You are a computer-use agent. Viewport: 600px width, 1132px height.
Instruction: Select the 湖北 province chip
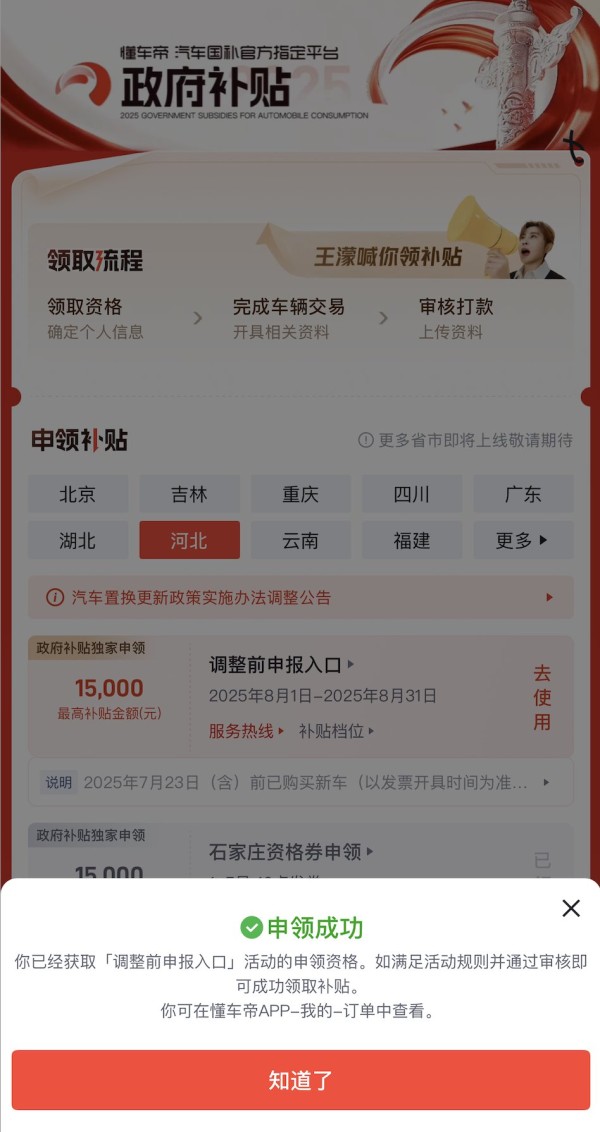78,540
